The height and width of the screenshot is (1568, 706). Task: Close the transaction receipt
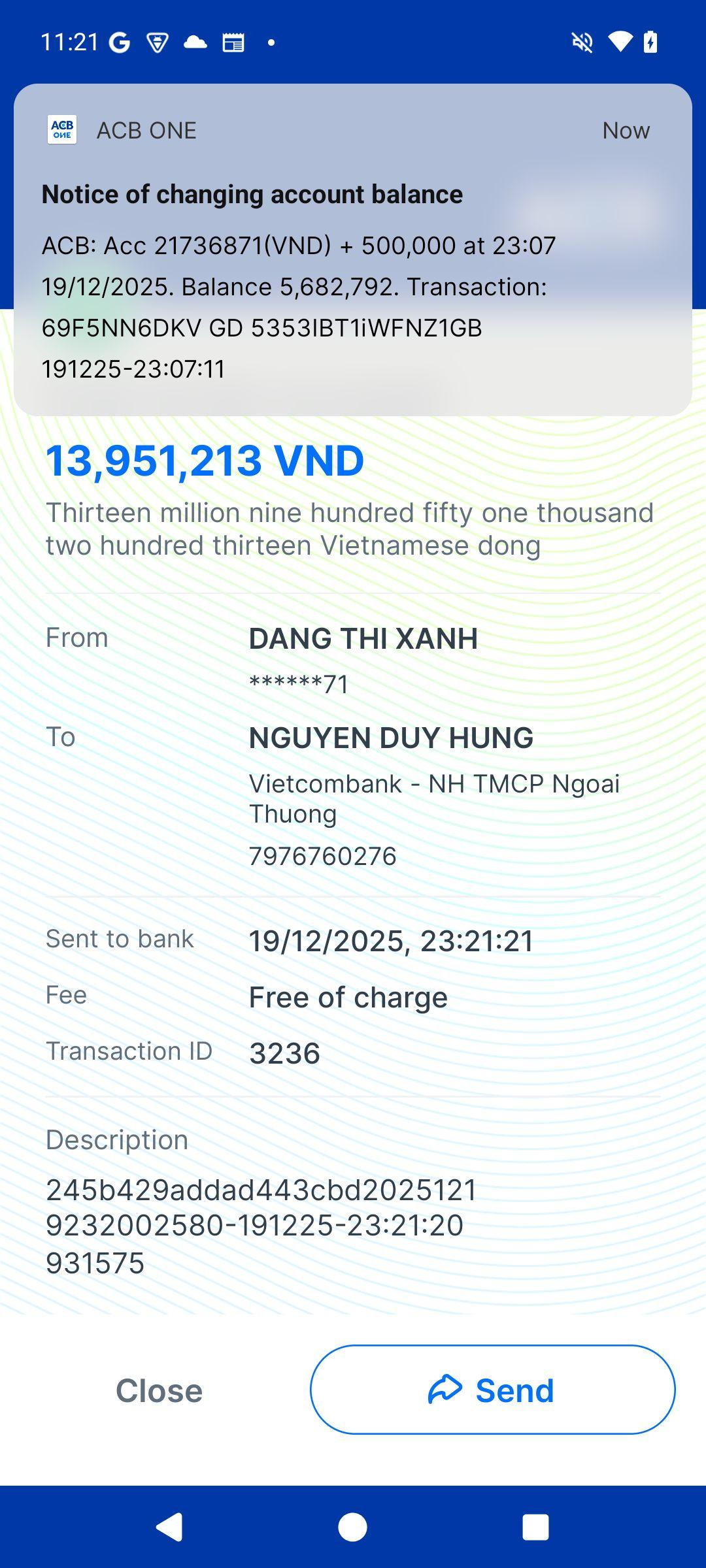(x=159, y=1390)
